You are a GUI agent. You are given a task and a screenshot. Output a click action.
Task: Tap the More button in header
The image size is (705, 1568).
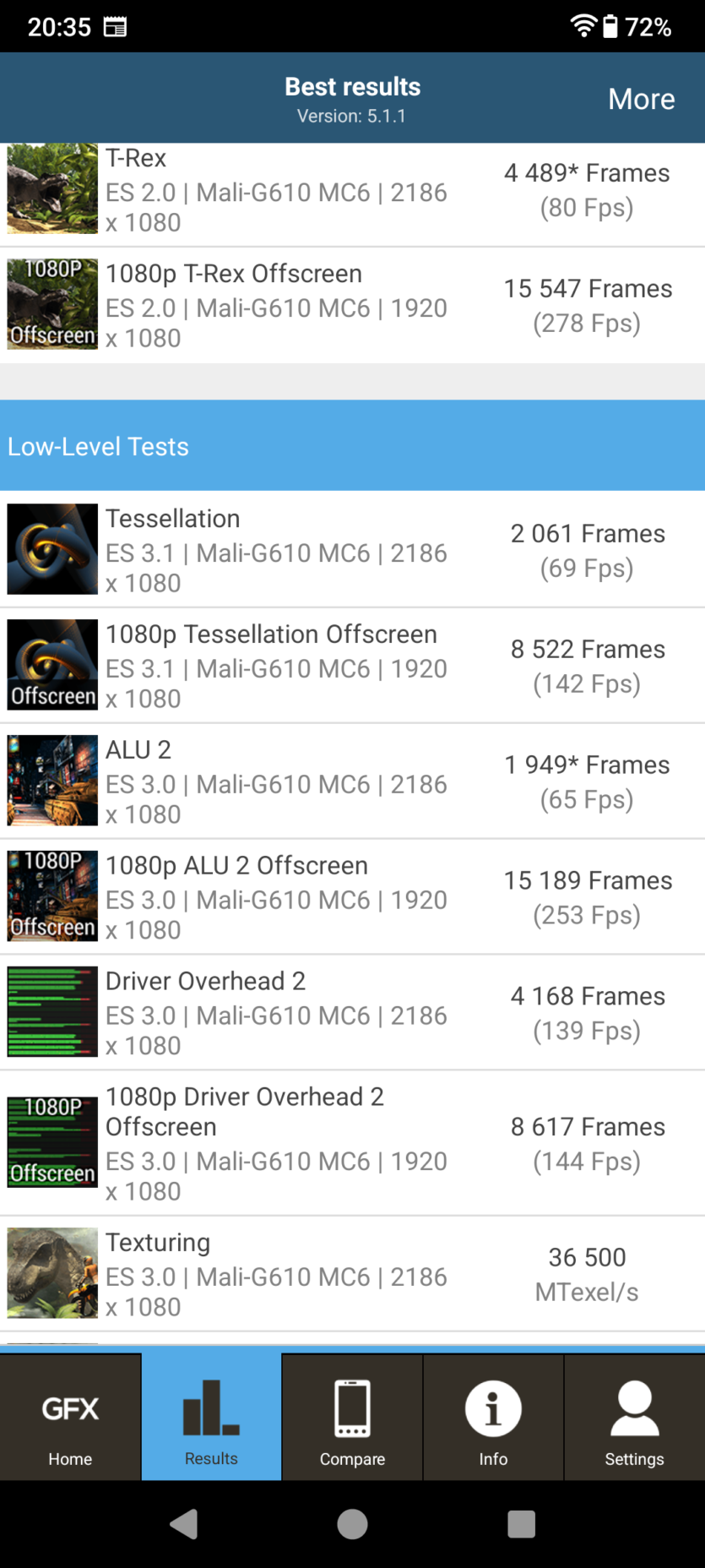click(641, 99)
